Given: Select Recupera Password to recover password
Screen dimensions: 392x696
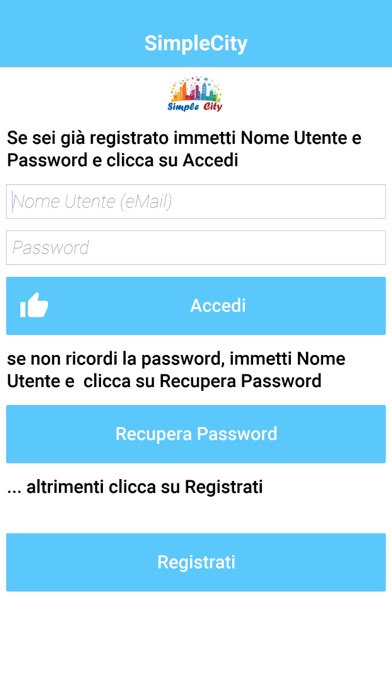Looking at the screenshot, I should (196, 434).
